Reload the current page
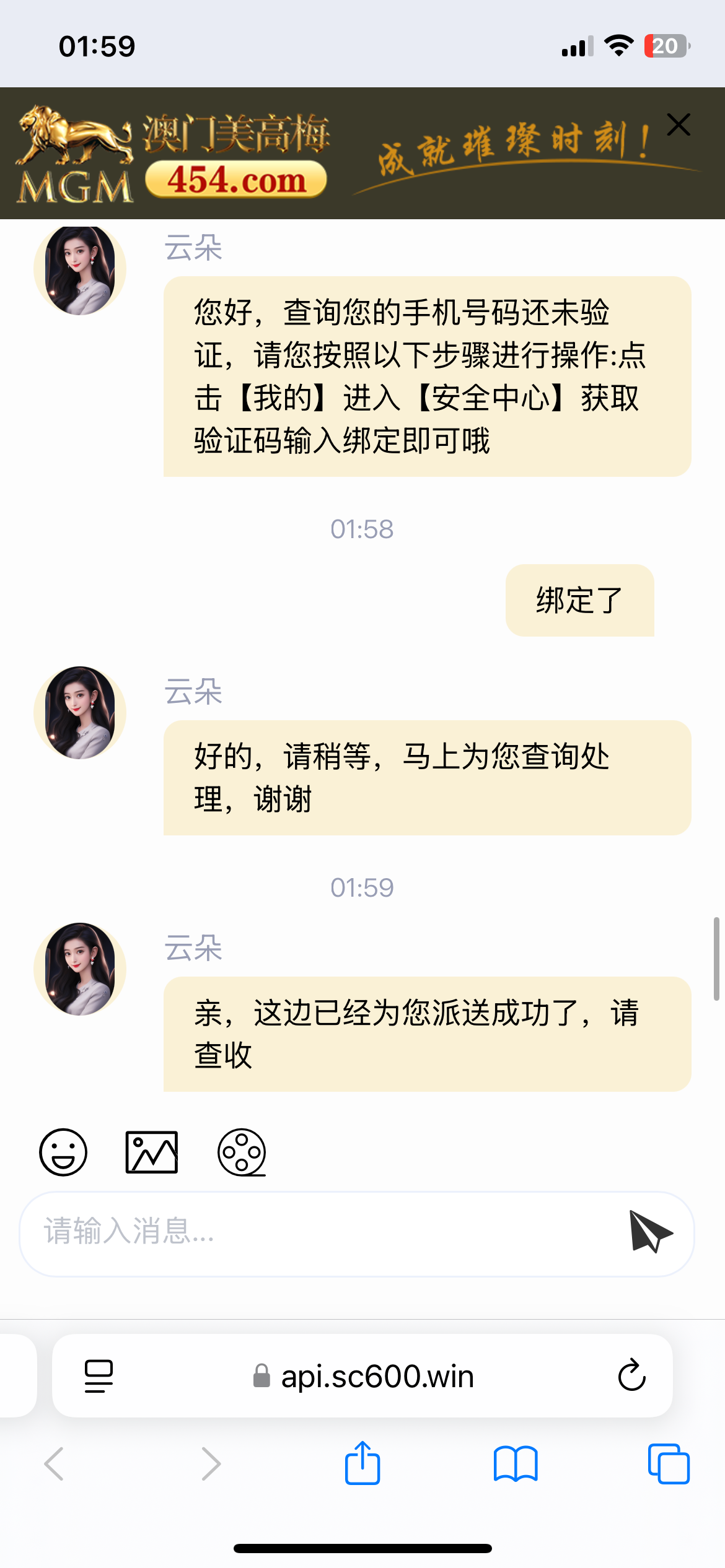 (x=631, y=1376)
